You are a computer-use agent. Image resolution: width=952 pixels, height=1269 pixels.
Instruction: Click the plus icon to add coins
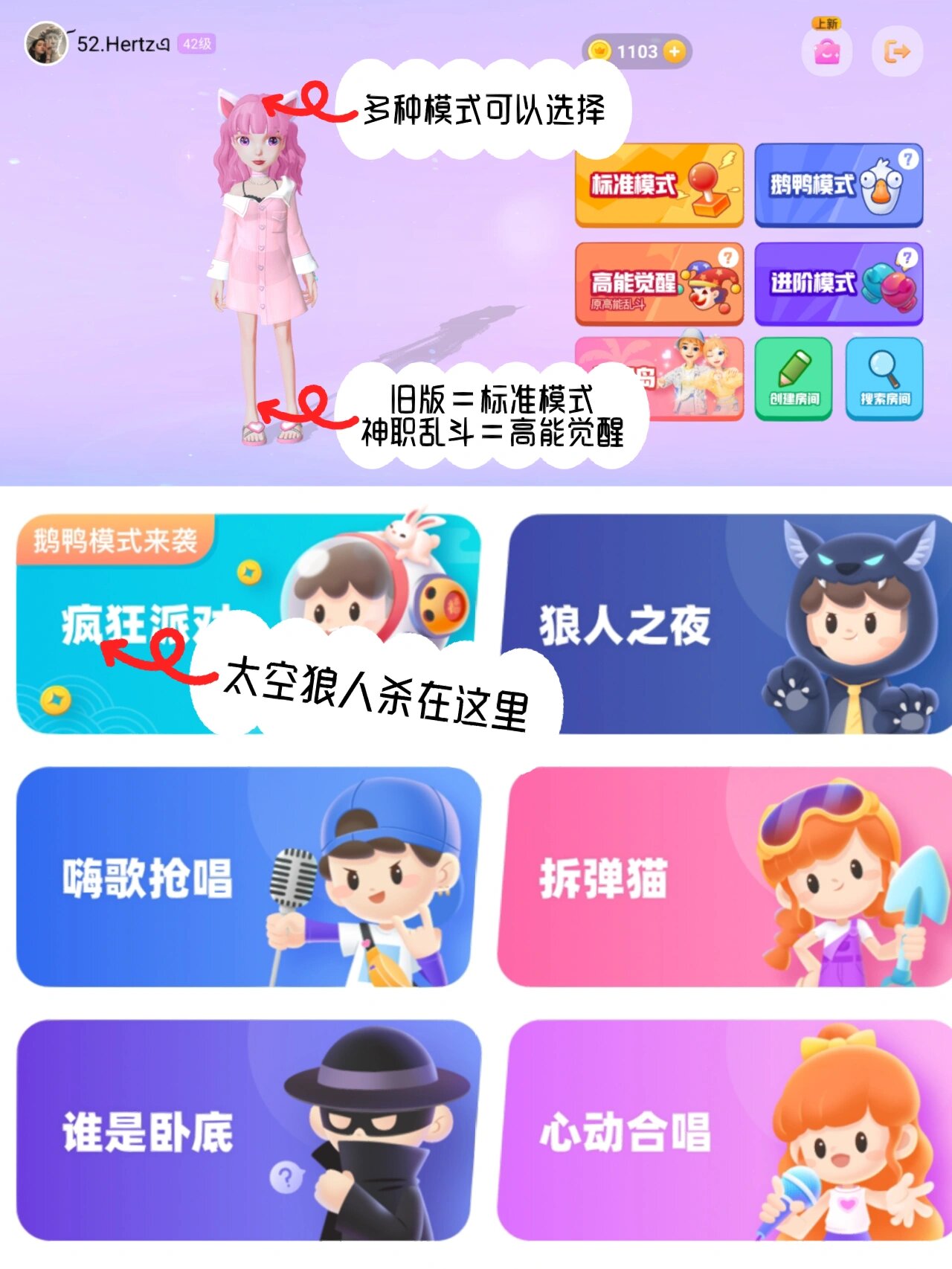pyautogui.click(x=675, y=51)
